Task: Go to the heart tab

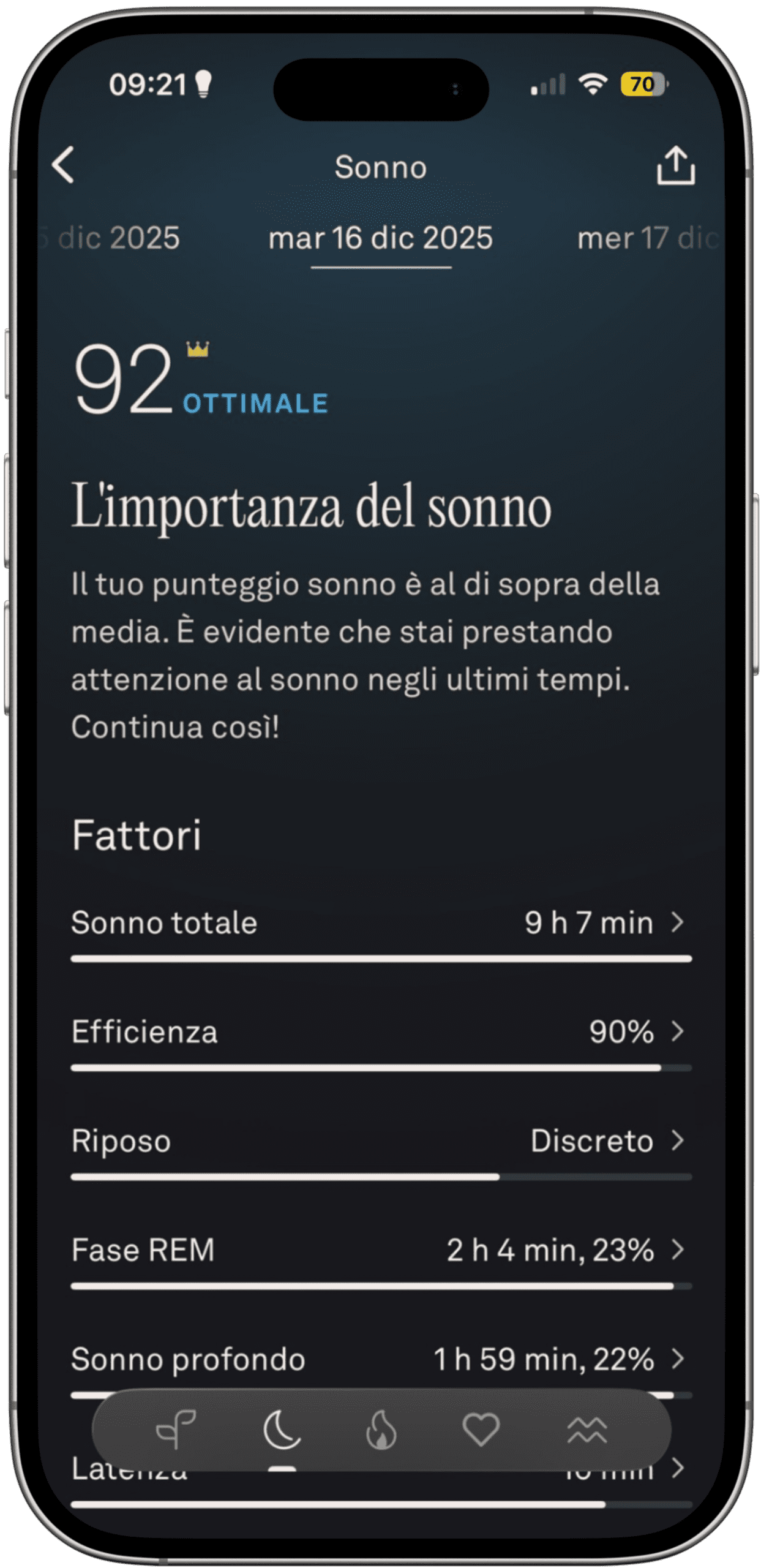Action: [481, 1430]
